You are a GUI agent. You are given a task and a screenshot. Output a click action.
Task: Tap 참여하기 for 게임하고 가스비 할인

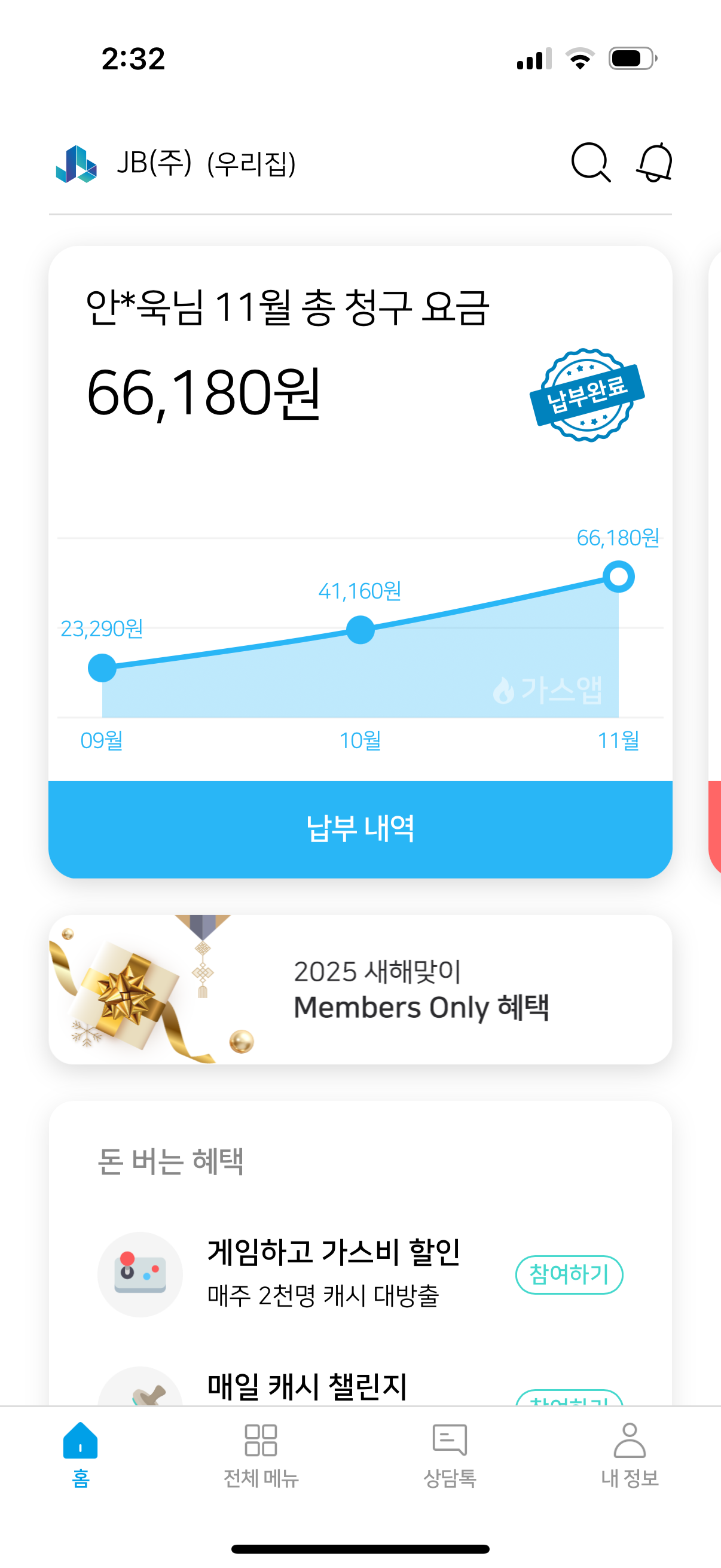click(x=569, y=1274)
